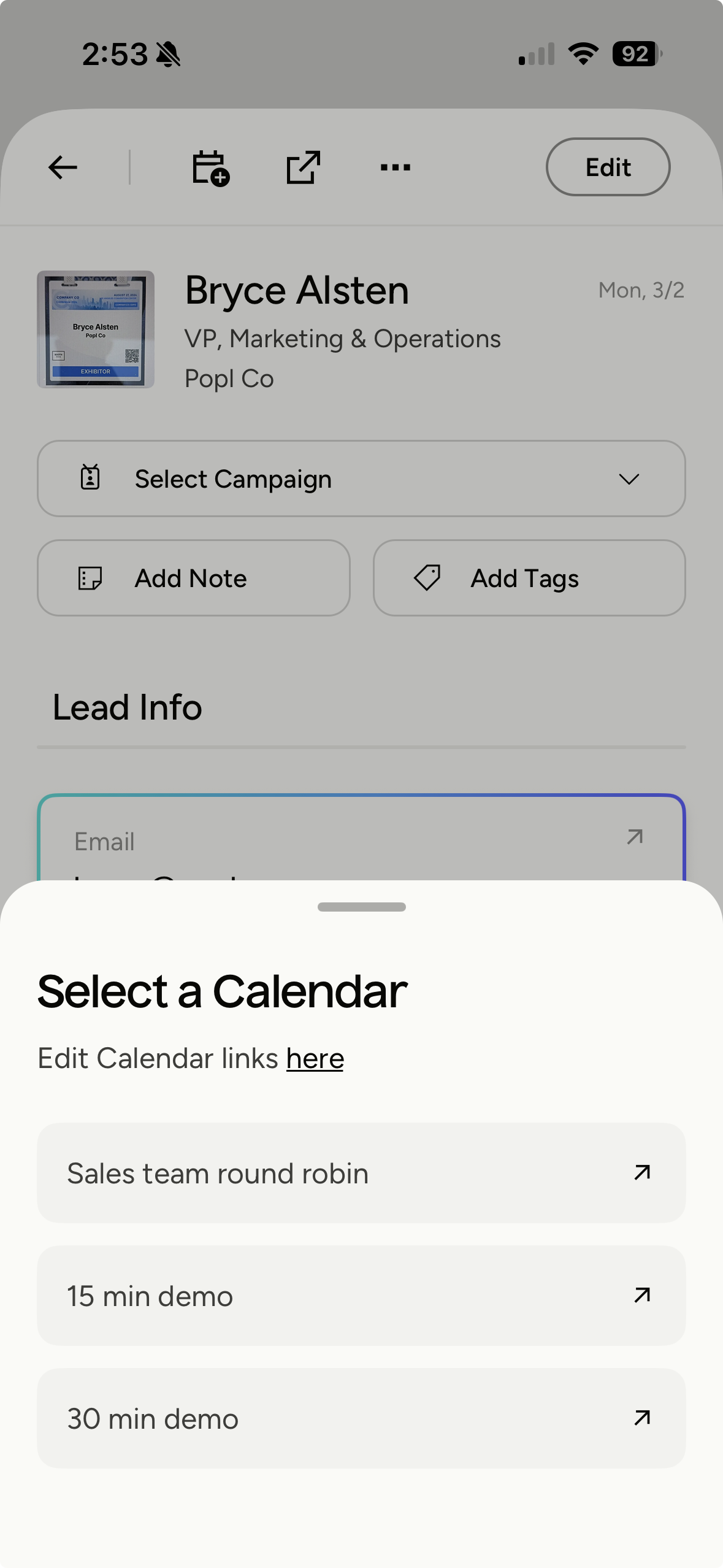Screen dimensions: 723x1568
Task: Share the lead via the export icon
Action: pyautogui.click(x=304, y=167)
